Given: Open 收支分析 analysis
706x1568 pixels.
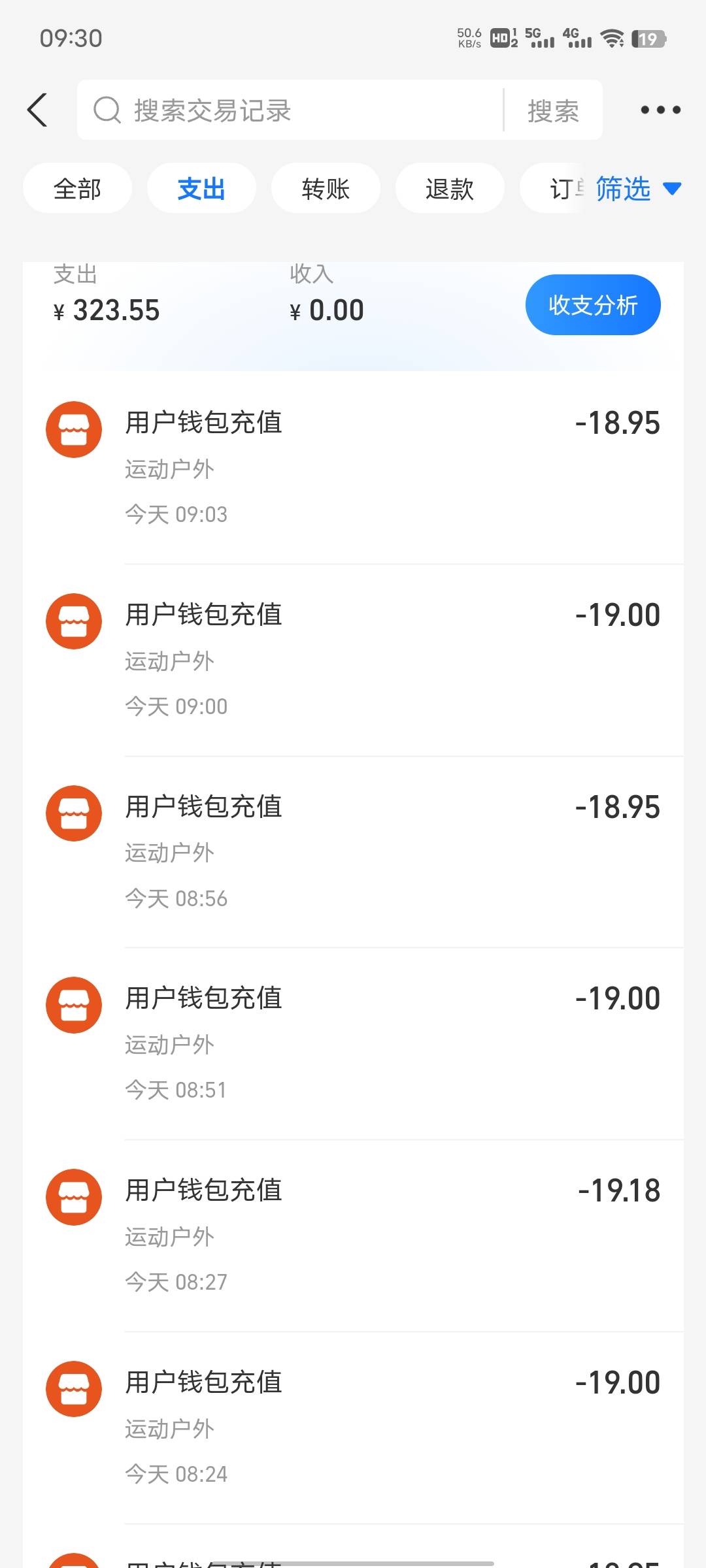Looking at the screenshot, I should point(593,305).
